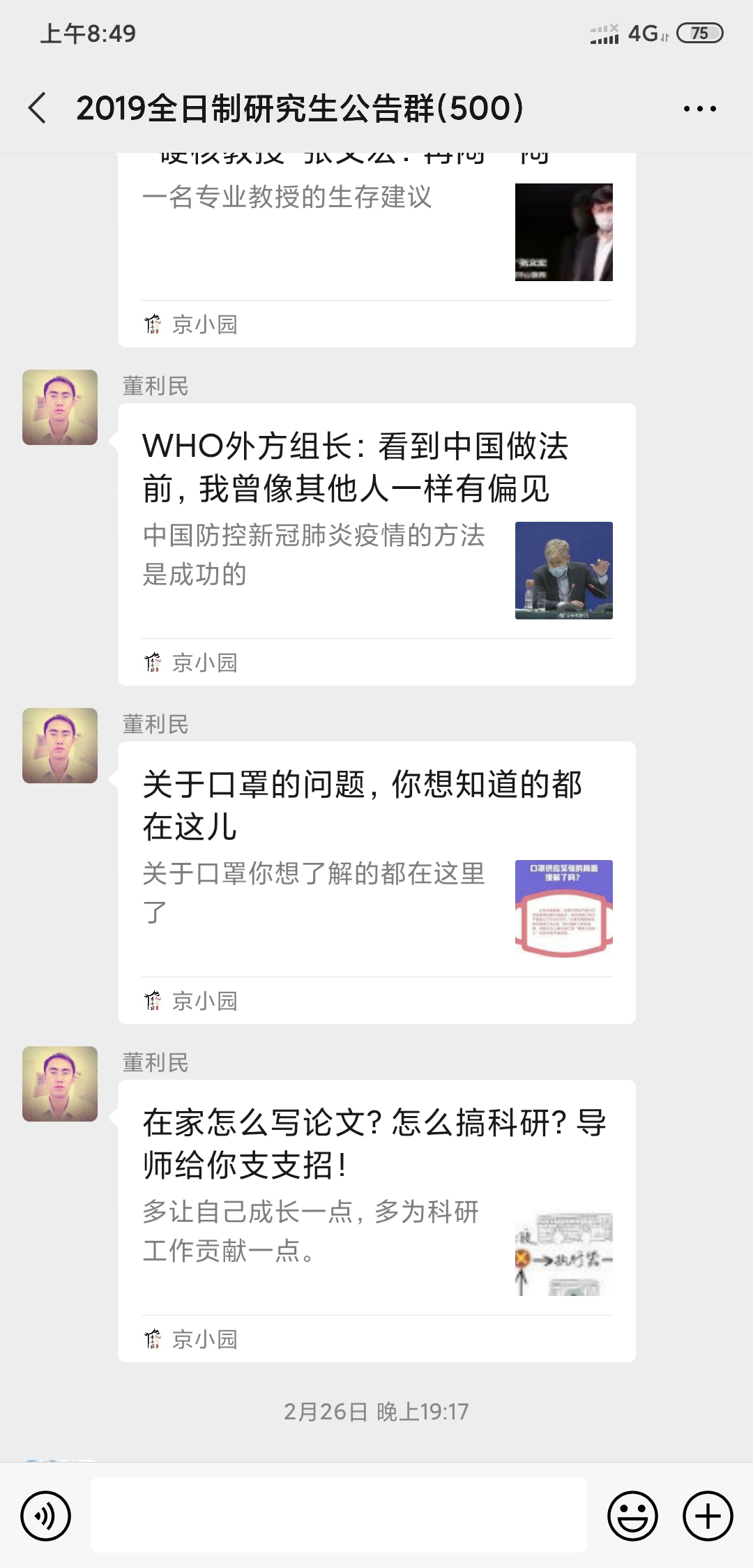The height and width of the screenshot is (1568, 753).
Task: Open the WHO外方组长 article card
Action: click(x=376, y=530)
